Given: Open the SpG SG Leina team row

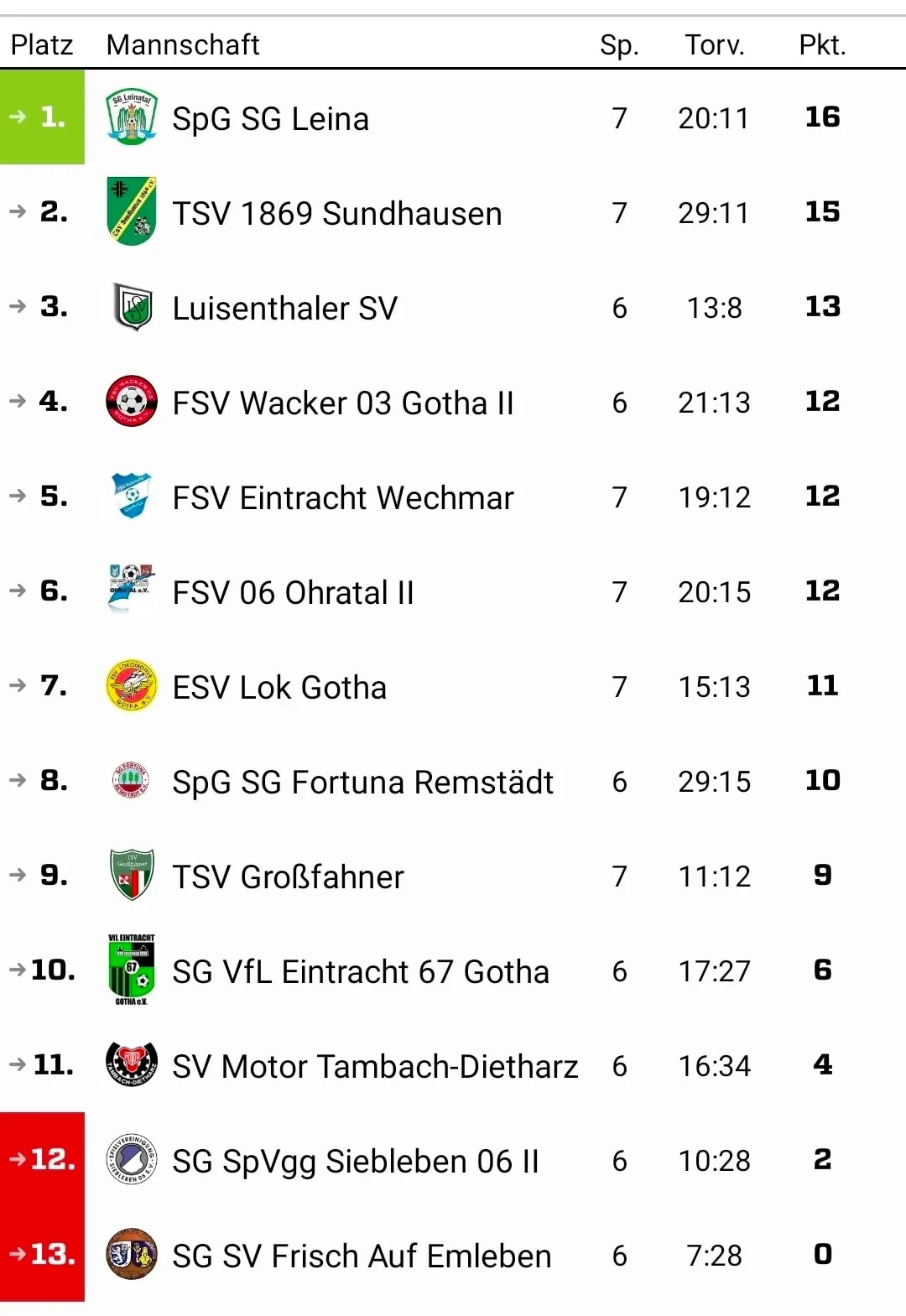Looking at the screenshot, I should [270, 119].
